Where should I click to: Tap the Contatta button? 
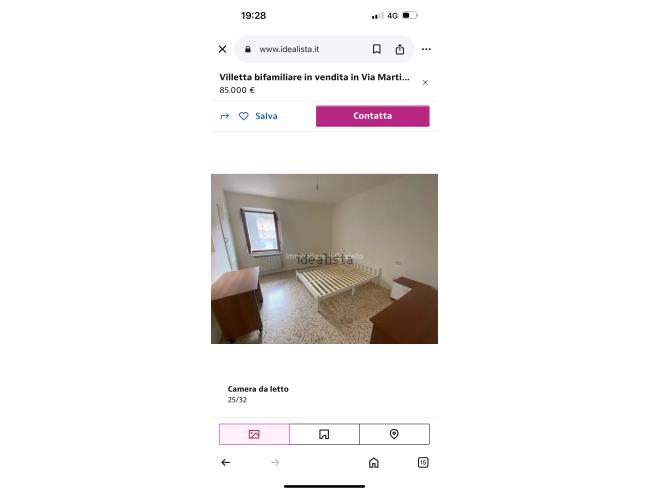tap(372, 116)
